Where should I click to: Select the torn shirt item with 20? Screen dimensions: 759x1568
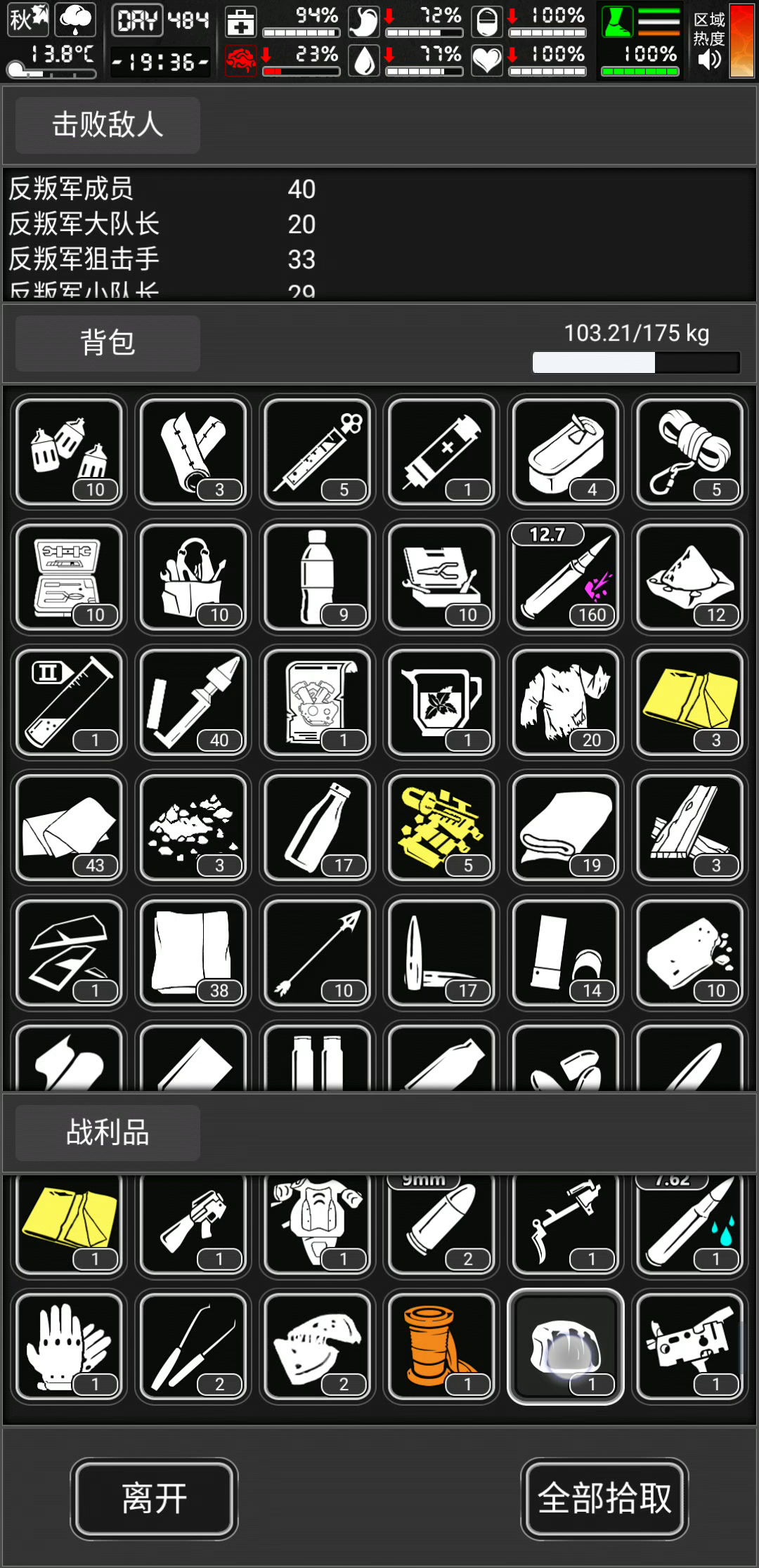pyautogui.click(x=565, y=703)
